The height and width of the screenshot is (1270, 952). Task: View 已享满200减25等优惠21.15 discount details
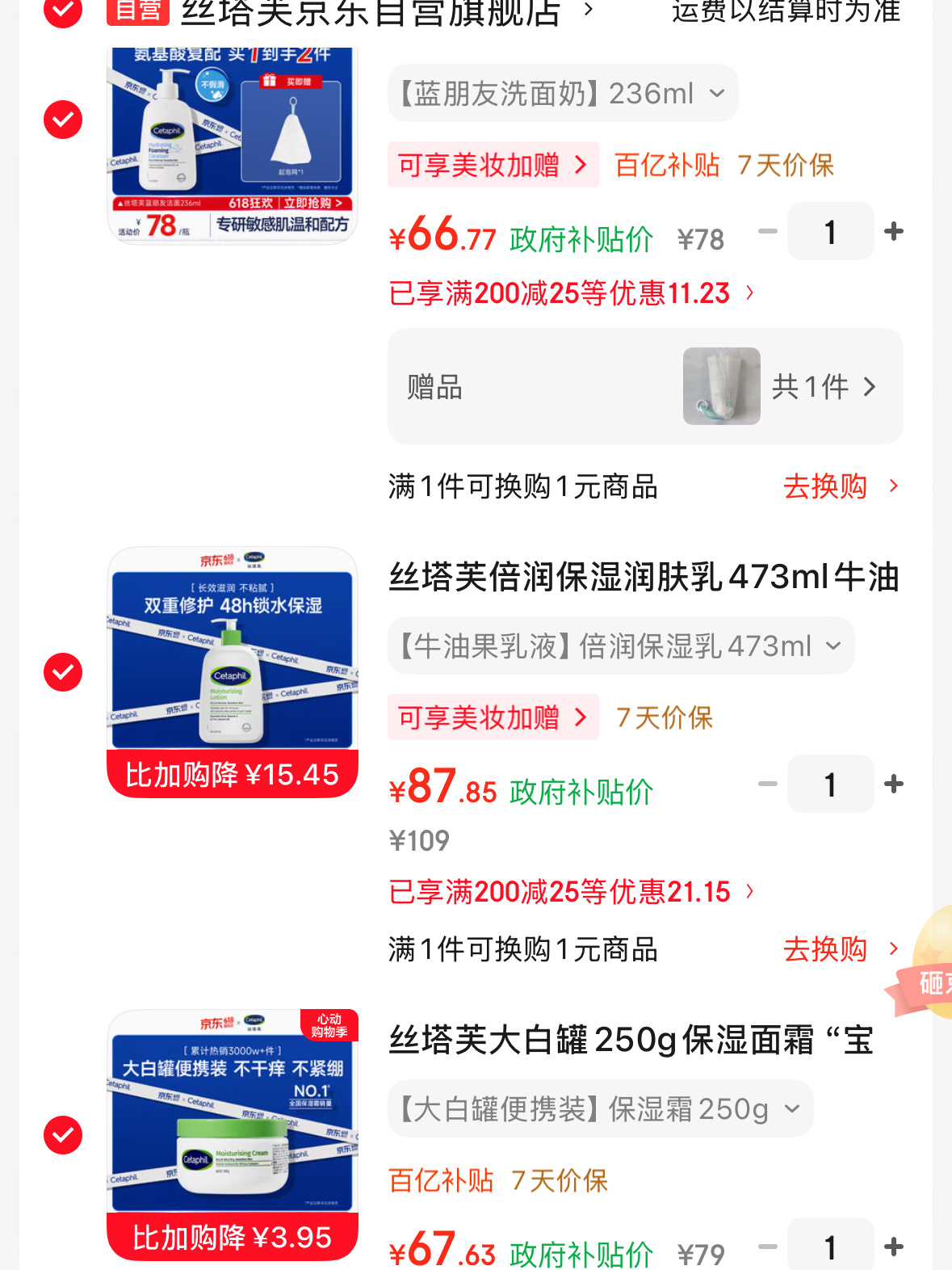click(x=572, y=892)
